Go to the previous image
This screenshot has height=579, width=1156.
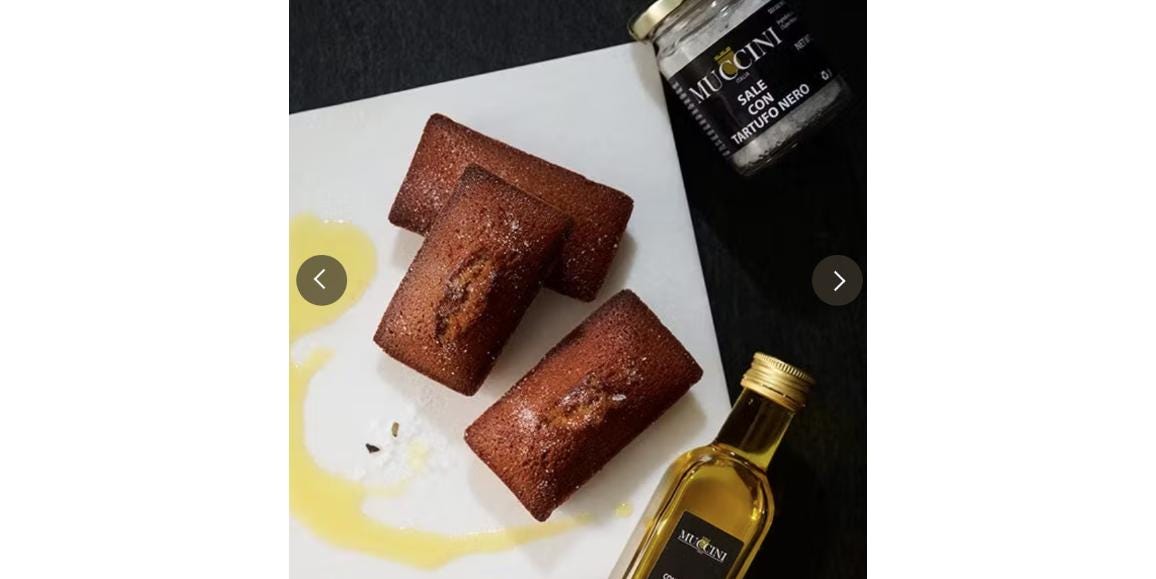[x=321, y=280]
